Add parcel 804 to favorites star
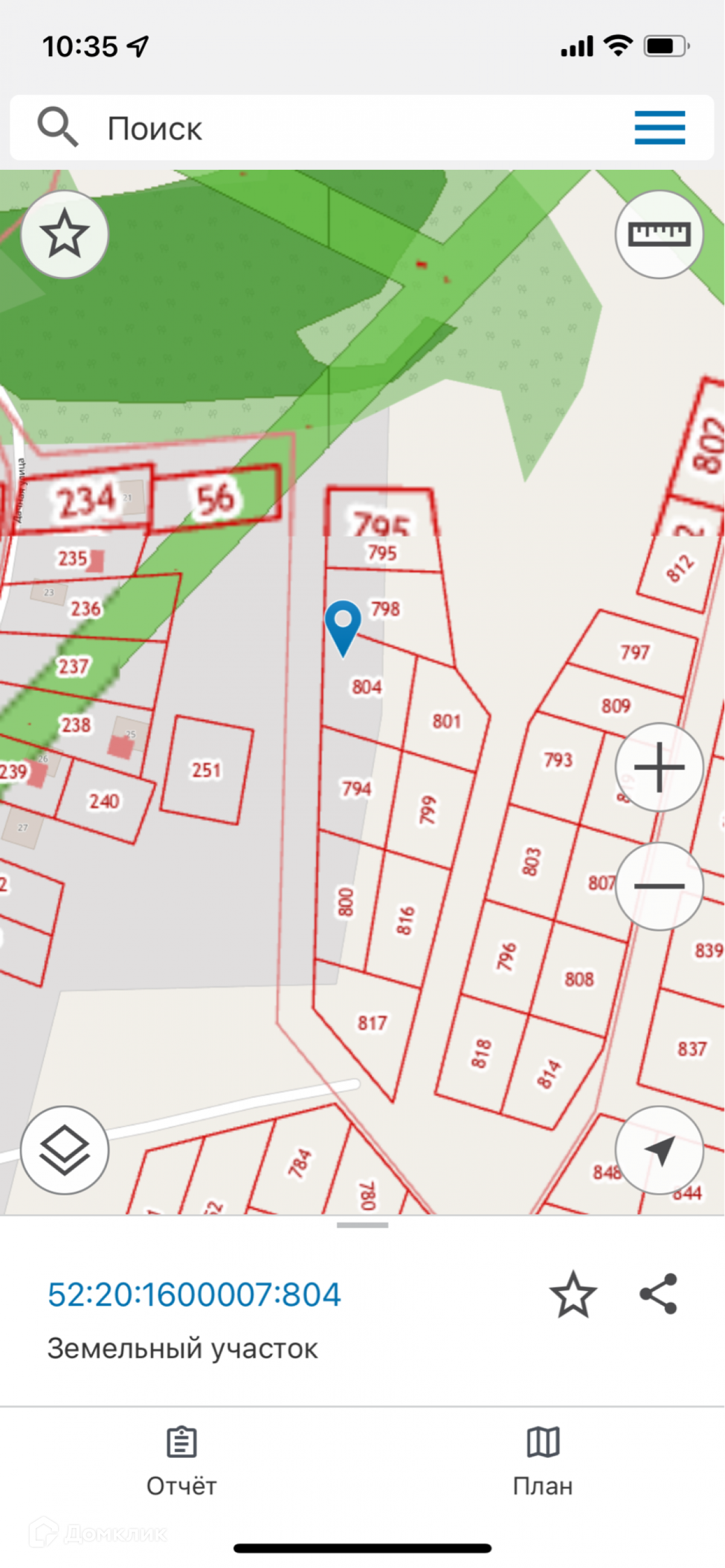Image resolution: width=725 pixels, height=1568 pixels. pos(573,1295)
